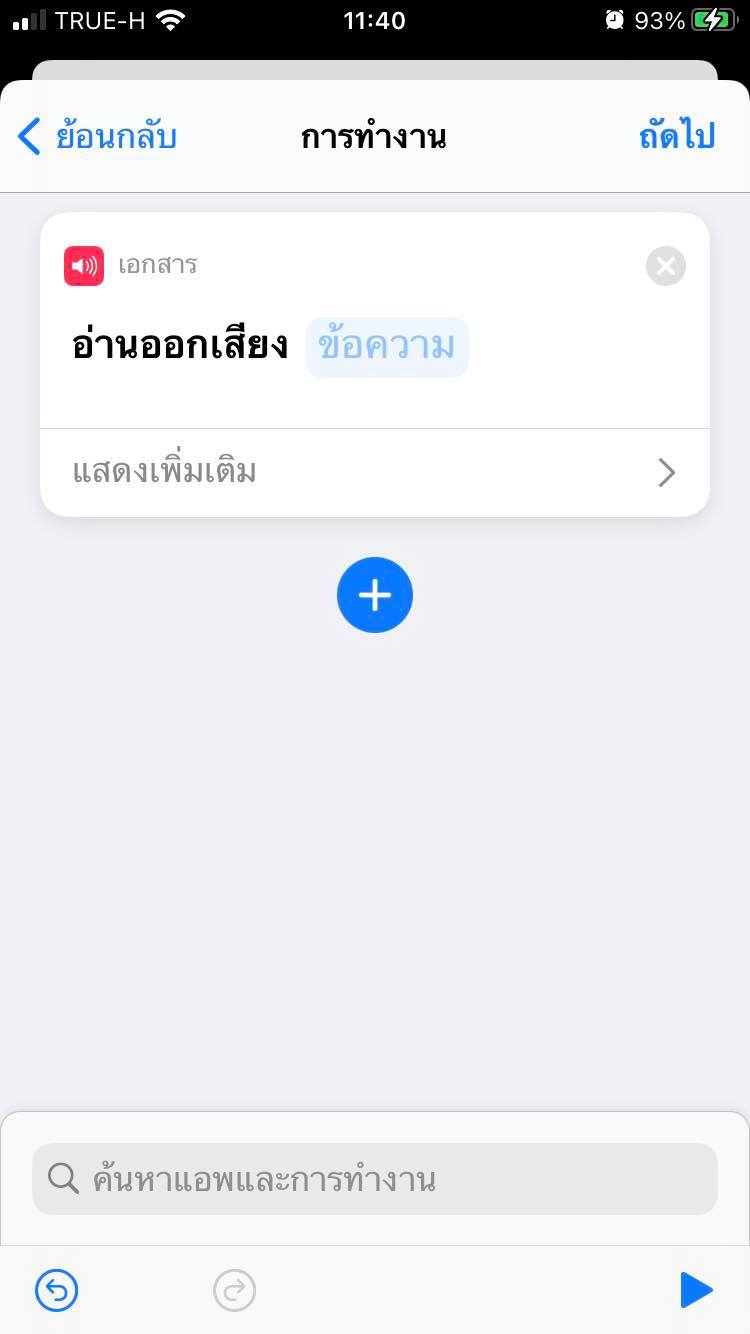Viewport: 750px width, 1334px height.
Task: Add a new action with plus button
Action: [x=375, y=595]
